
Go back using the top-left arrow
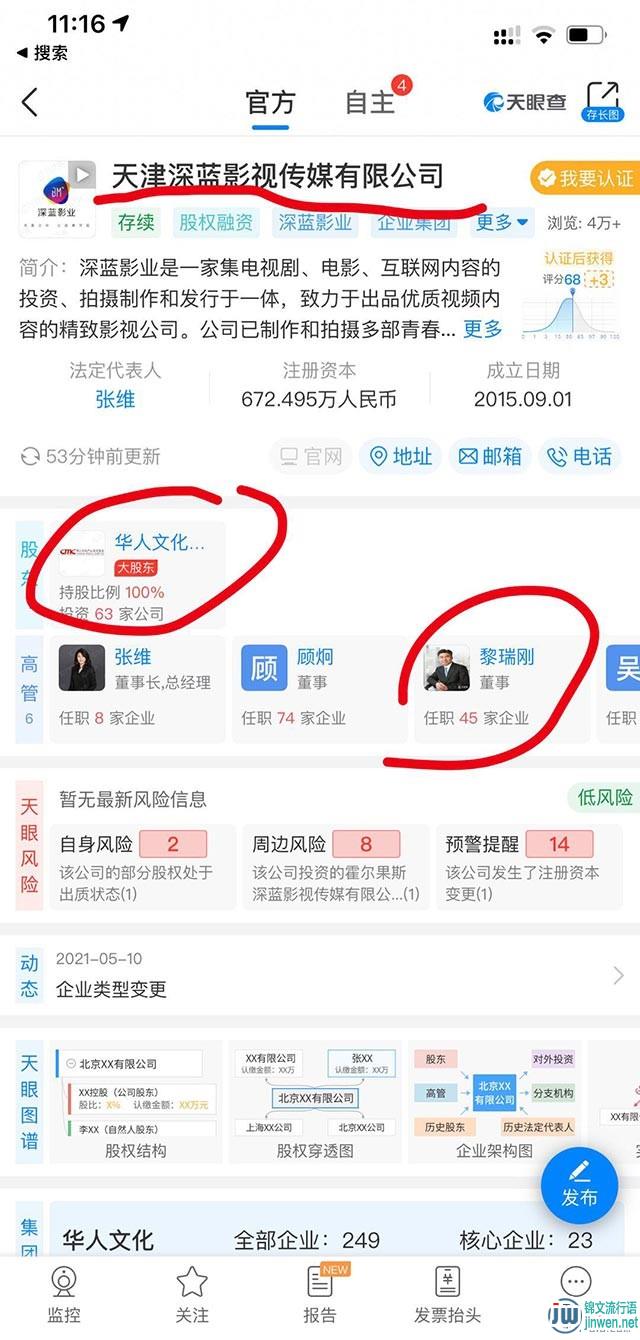pos(30,102)
